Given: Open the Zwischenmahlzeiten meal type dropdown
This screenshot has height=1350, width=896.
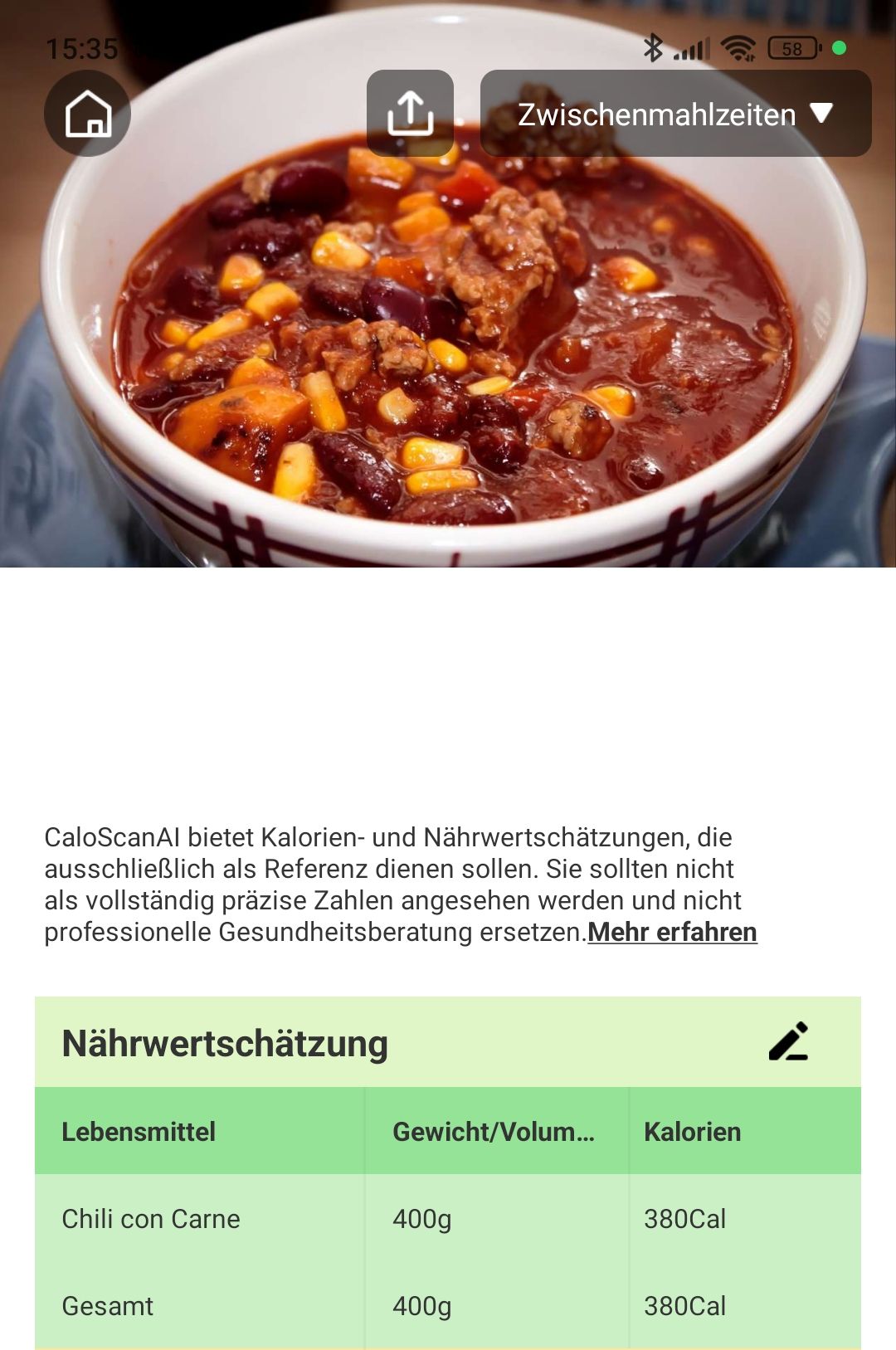Looking at the screenshot, I should click(x=675, y=114).
